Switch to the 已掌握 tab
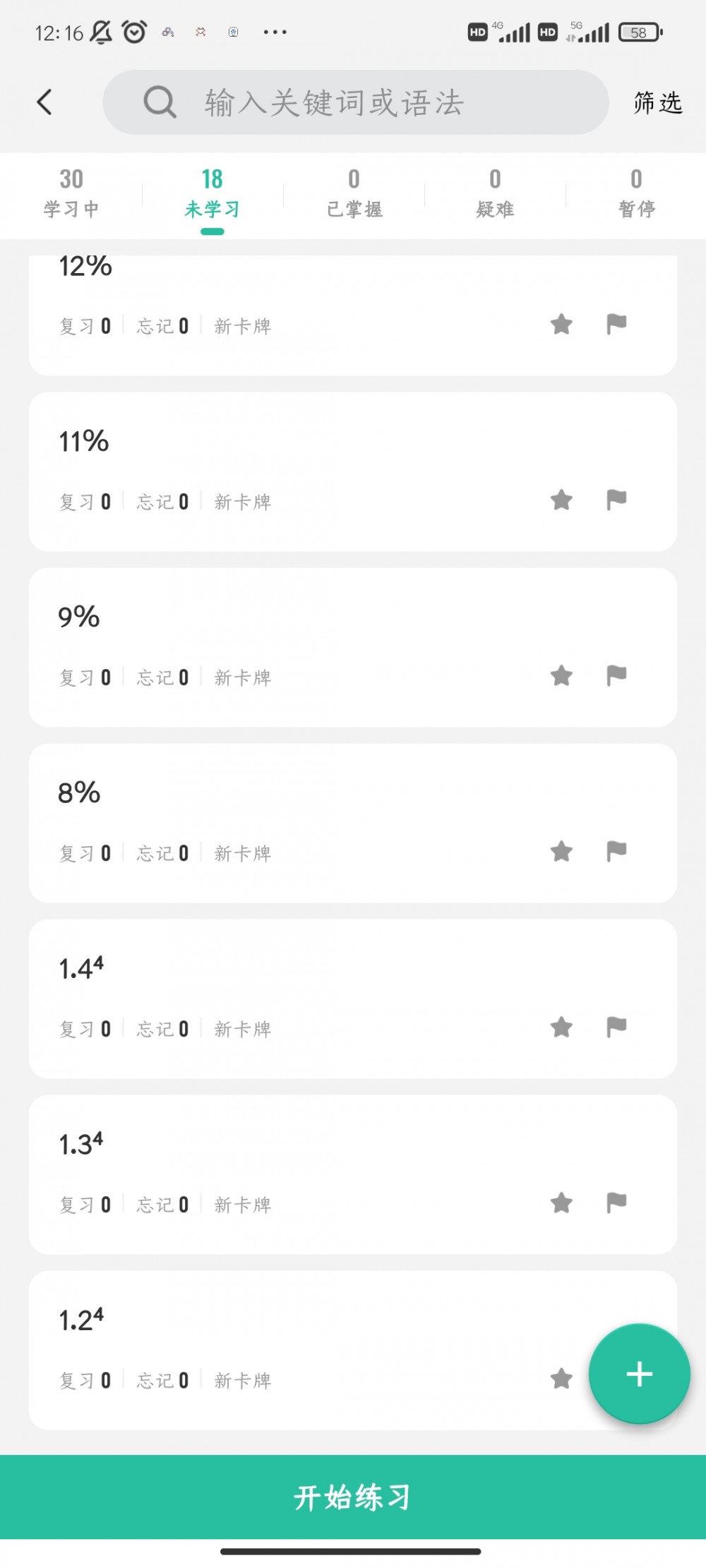The image size is (706, 1568). 354,194
